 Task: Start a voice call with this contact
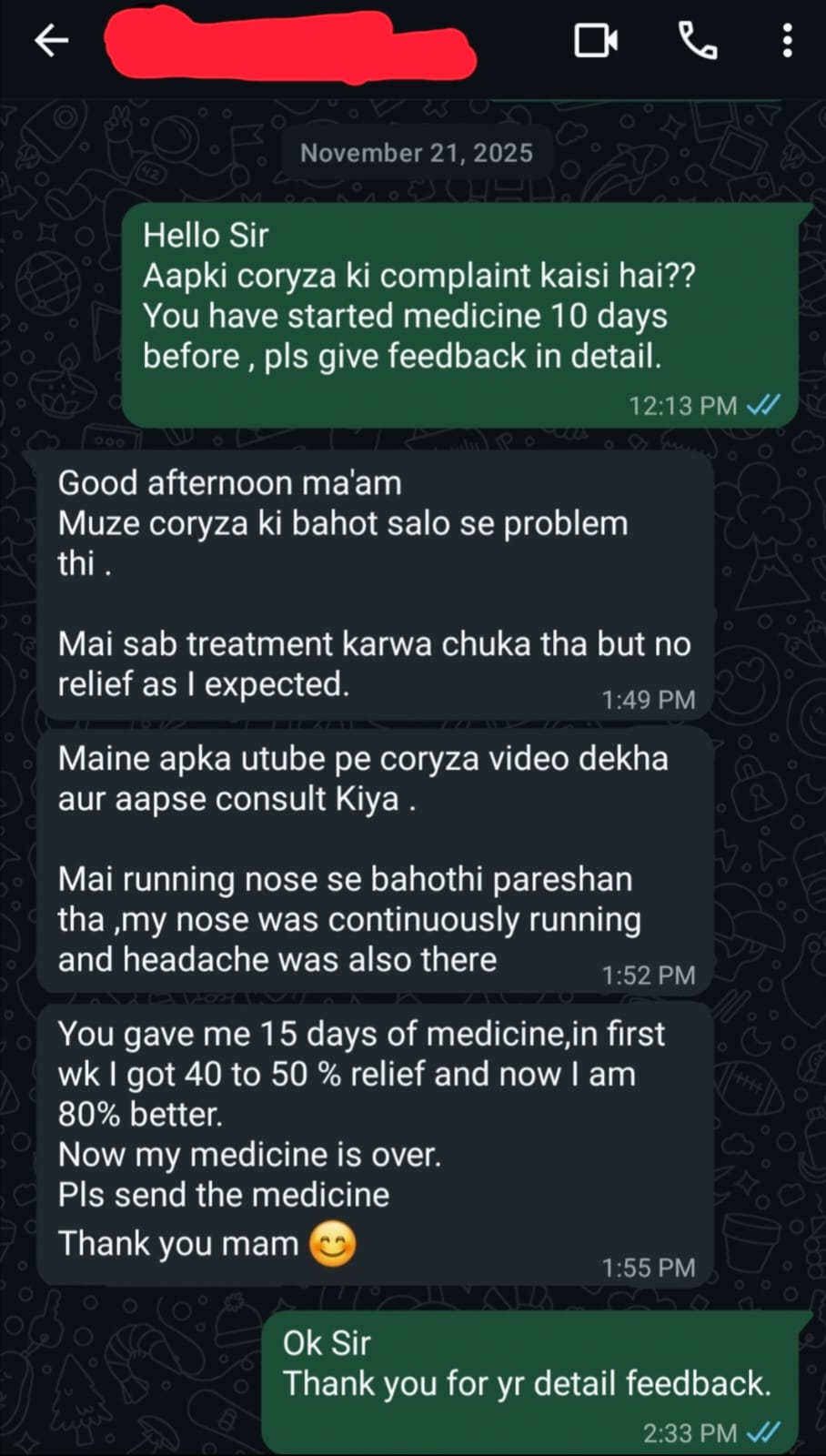(698, 41)
